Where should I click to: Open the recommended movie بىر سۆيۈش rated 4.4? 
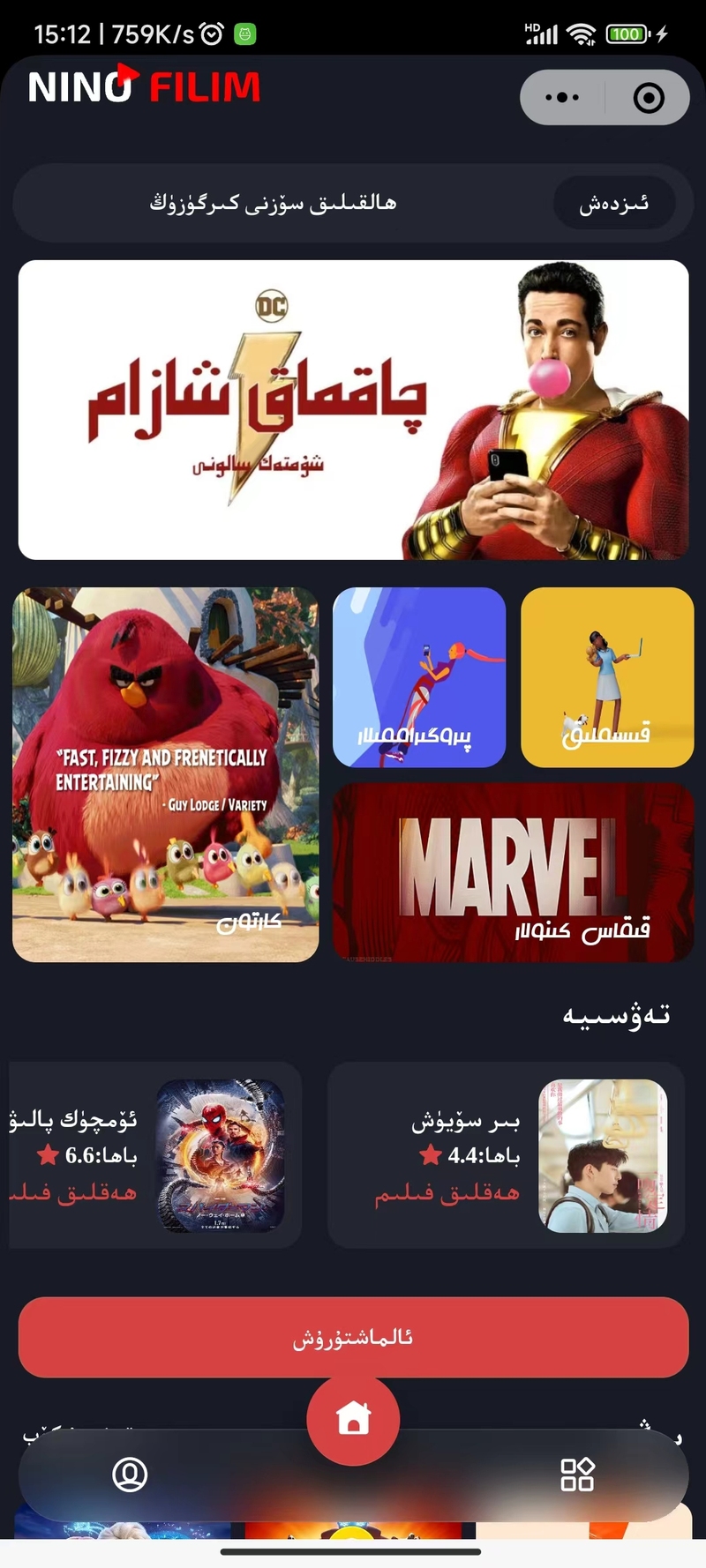[x=507, y=1155]
